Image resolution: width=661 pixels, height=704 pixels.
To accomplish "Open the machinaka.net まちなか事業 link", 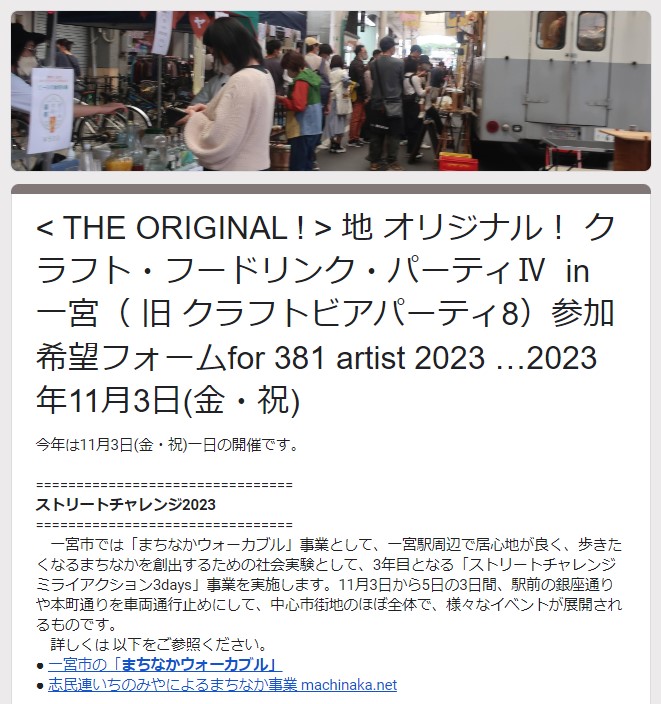I will 222,685.
